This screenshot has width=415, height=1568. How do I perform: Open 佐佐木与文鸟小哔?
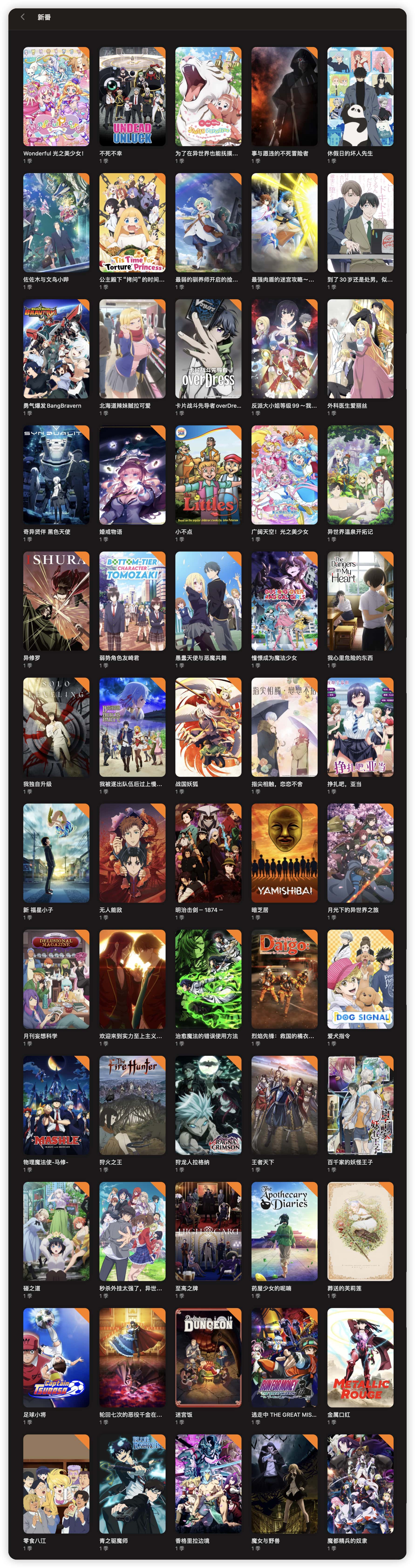[56, 223]
